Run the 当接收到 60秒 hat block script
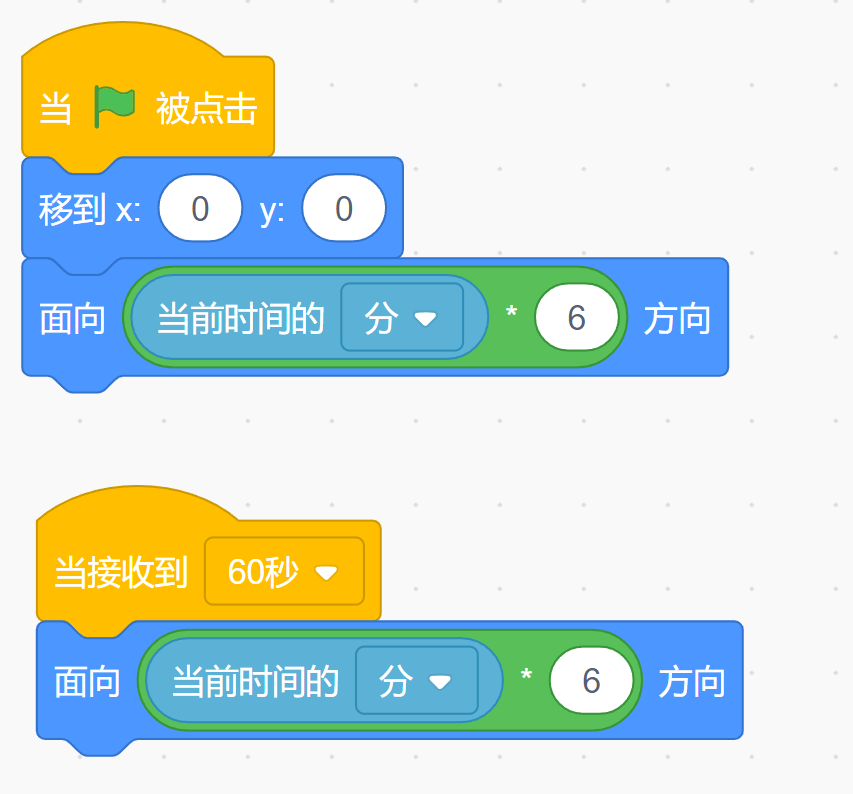This screenshot has width=853, height=794. pyautogui.click(x=120, y=573)
